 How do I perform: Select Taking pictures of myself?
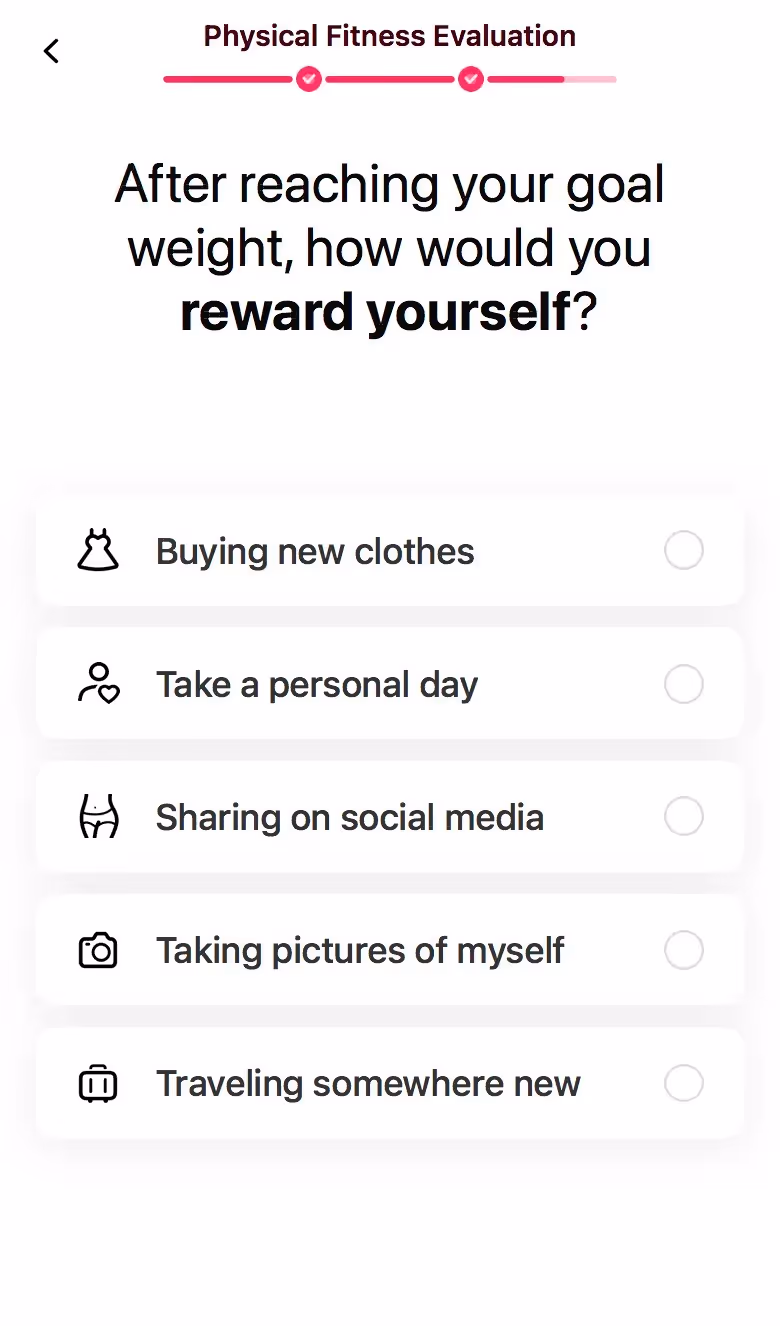(x=390, y=950)
